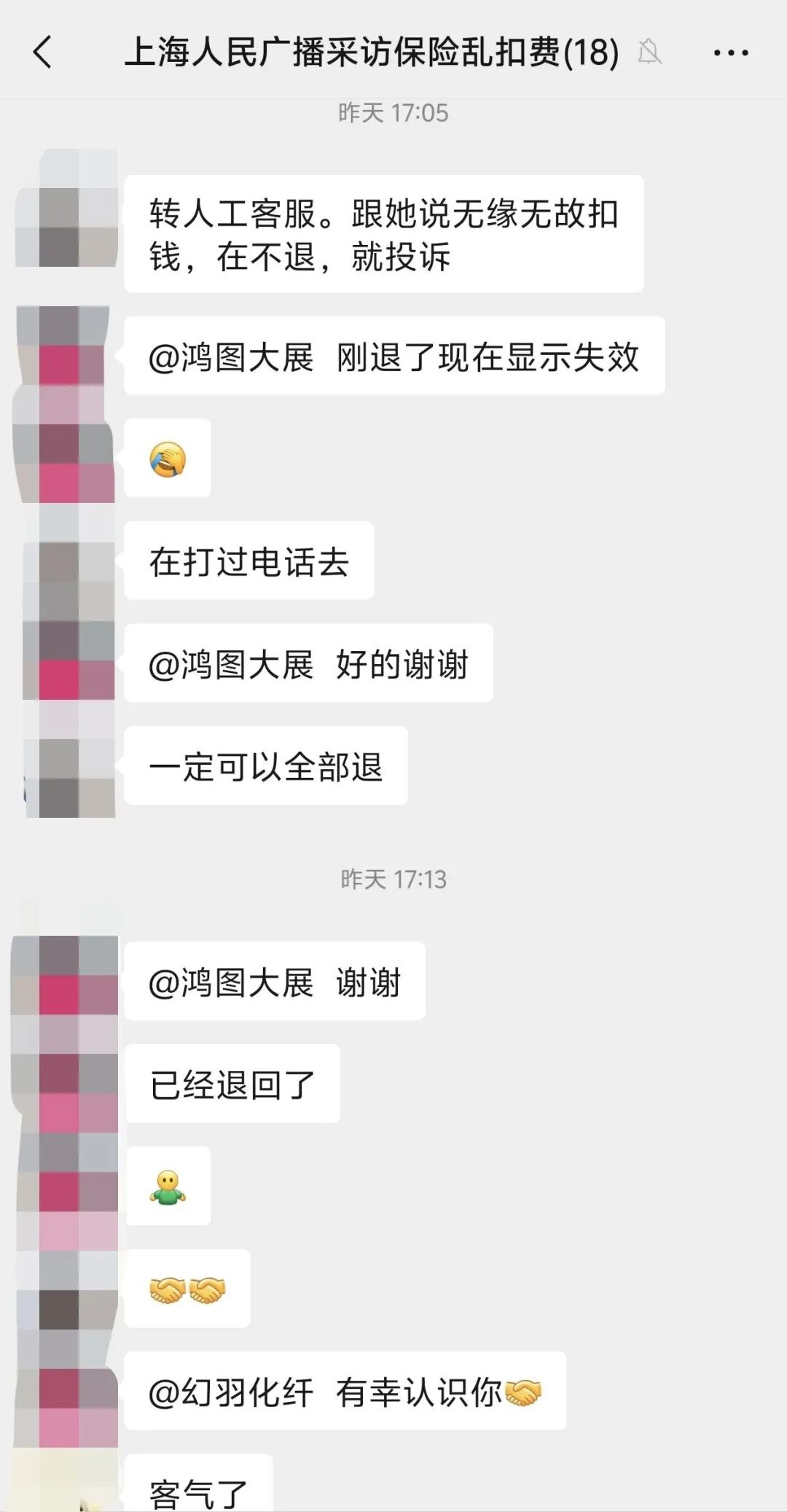Image resolution: width=787 pixels, height=1512 pixels.
Task: Go back to the chat list
Action: (43, 52)
